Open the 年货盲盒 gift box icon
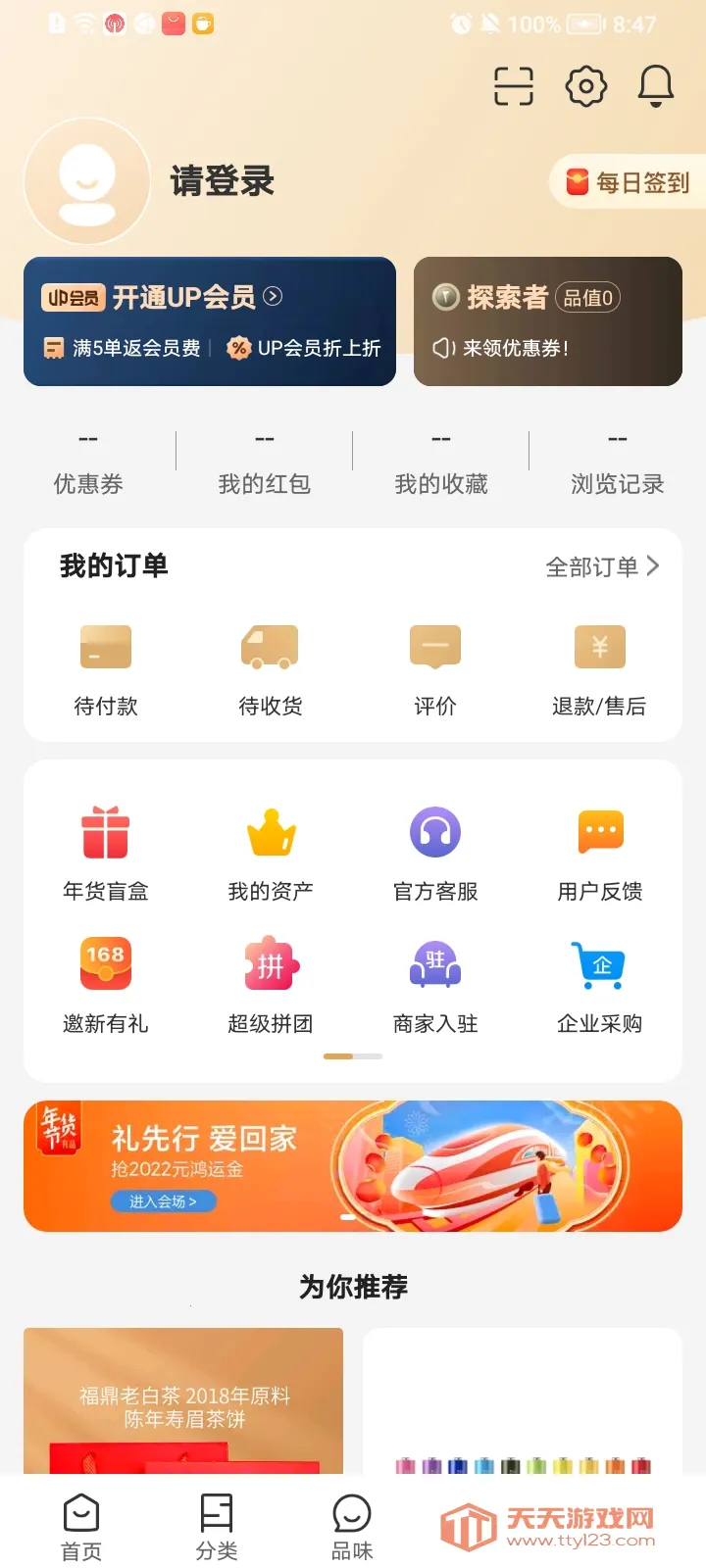706x1568 pixels. [x=105, y=830]
